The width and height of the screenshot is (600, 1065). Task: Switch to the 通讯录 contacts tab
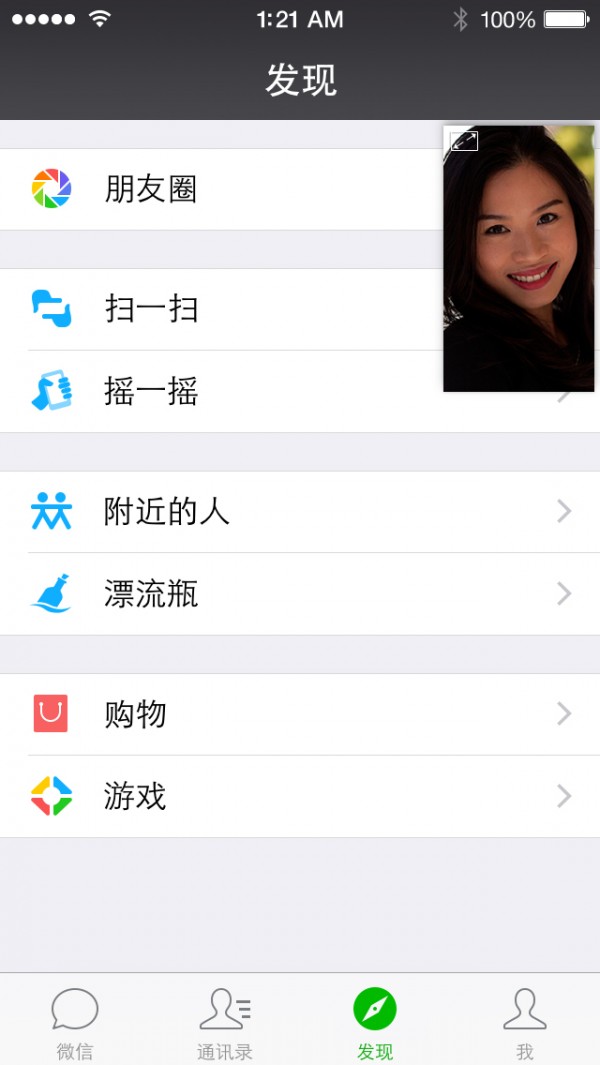point(225,1022)
